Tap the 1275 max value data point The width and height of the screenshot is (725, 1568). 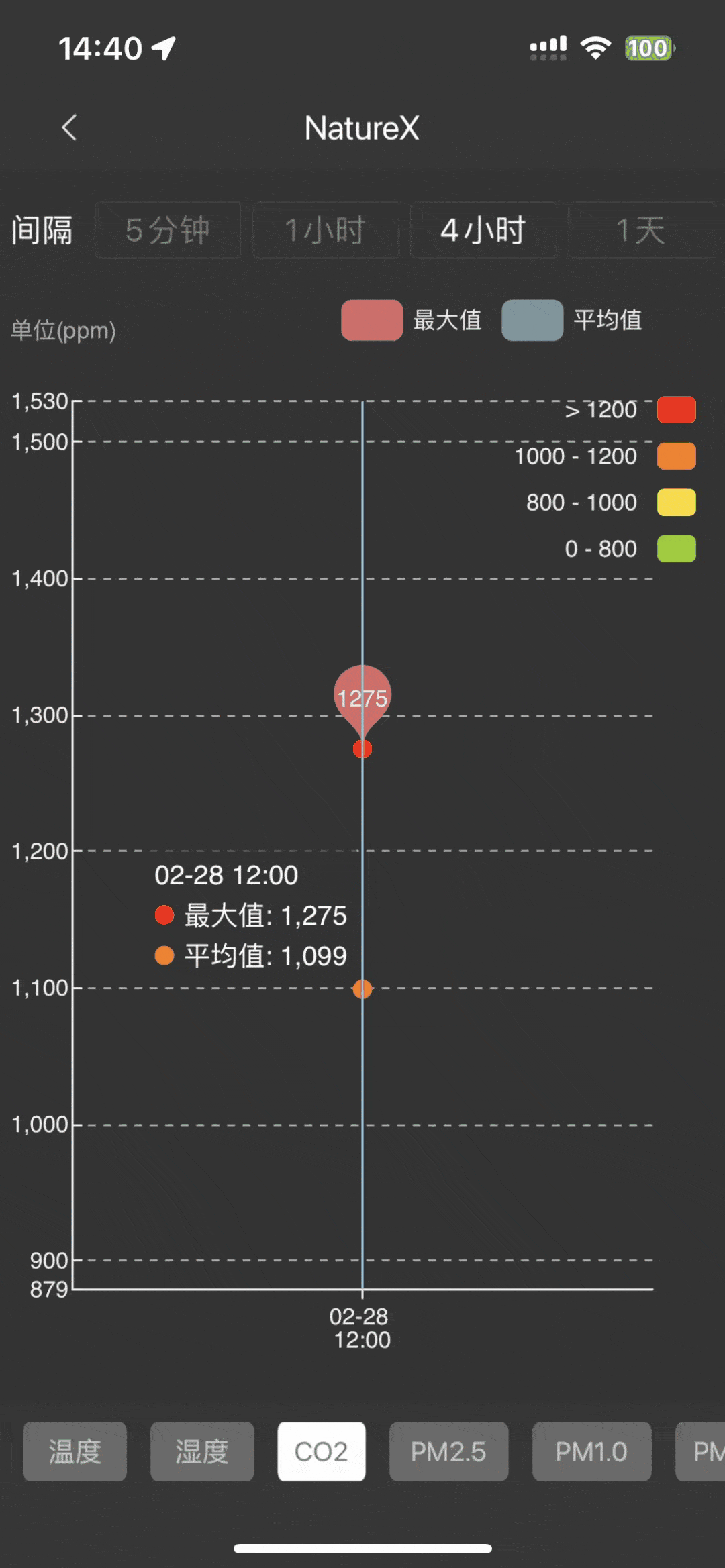click(362, 749)
